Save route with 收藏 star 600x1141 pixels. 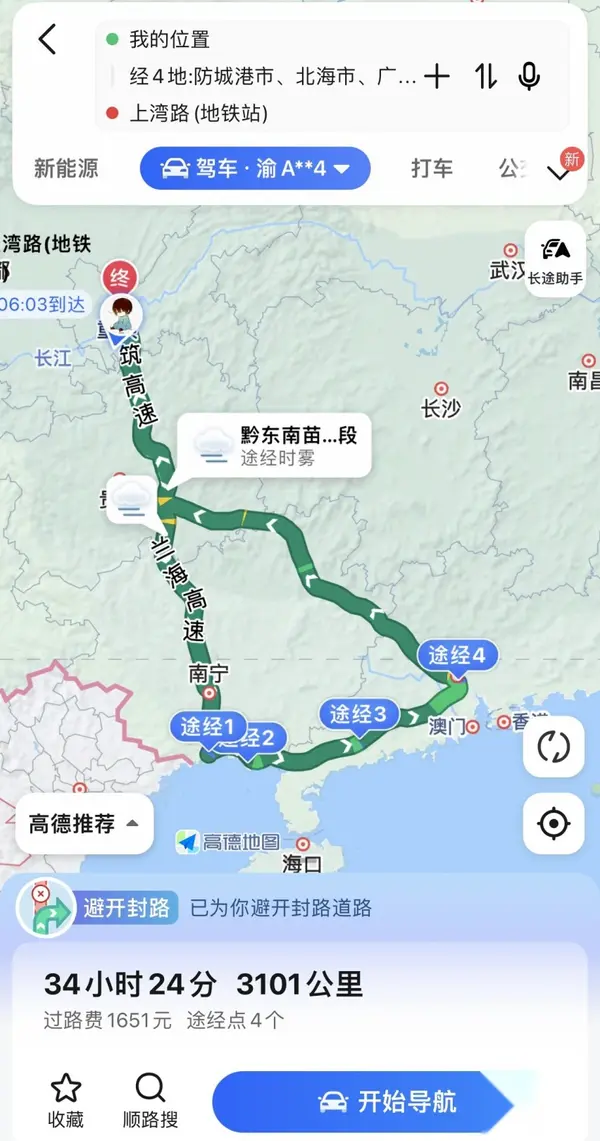click(66, 1099)
